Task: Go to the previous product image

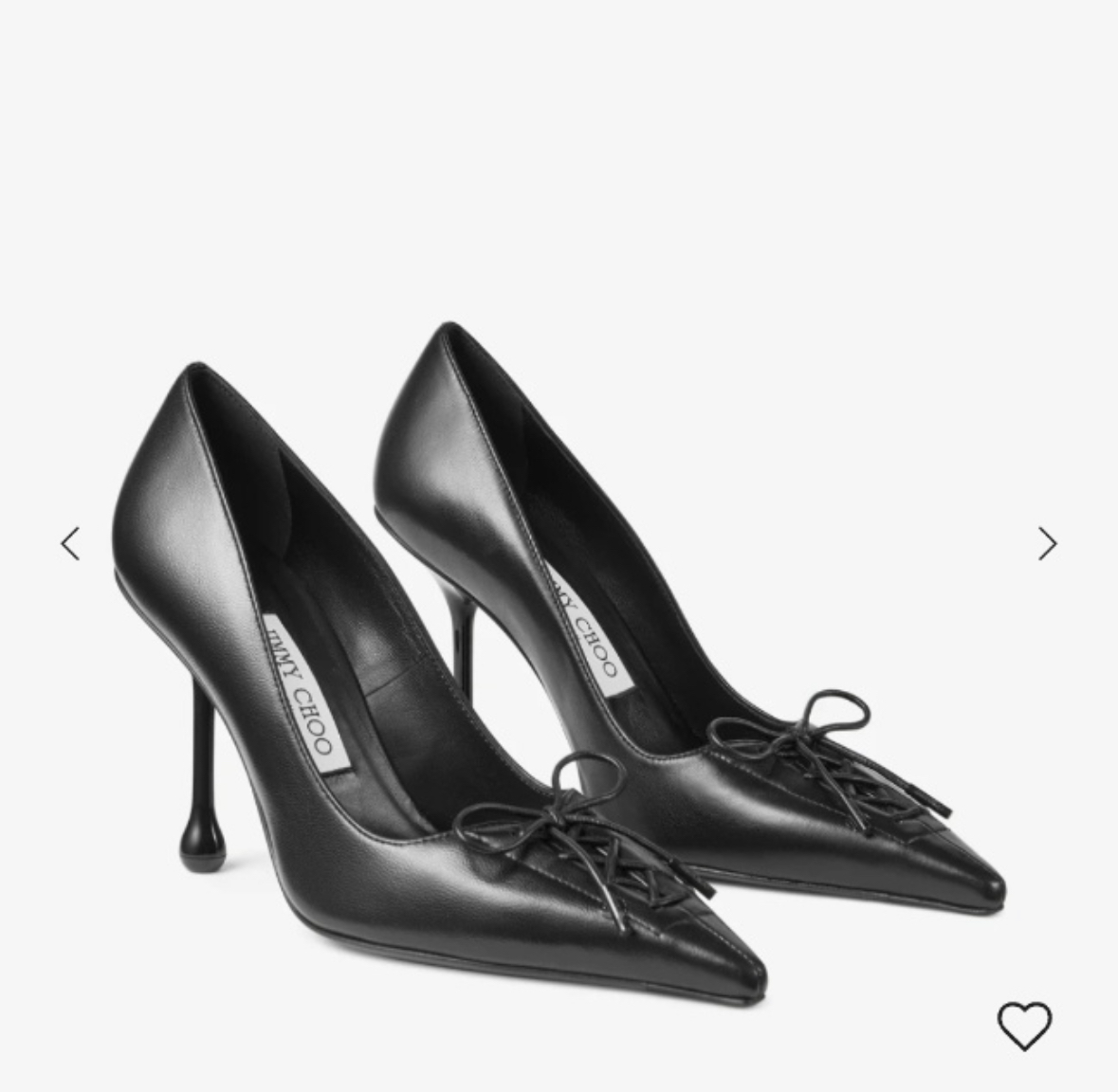Action: pyautogui.click(x=70, y=544)
